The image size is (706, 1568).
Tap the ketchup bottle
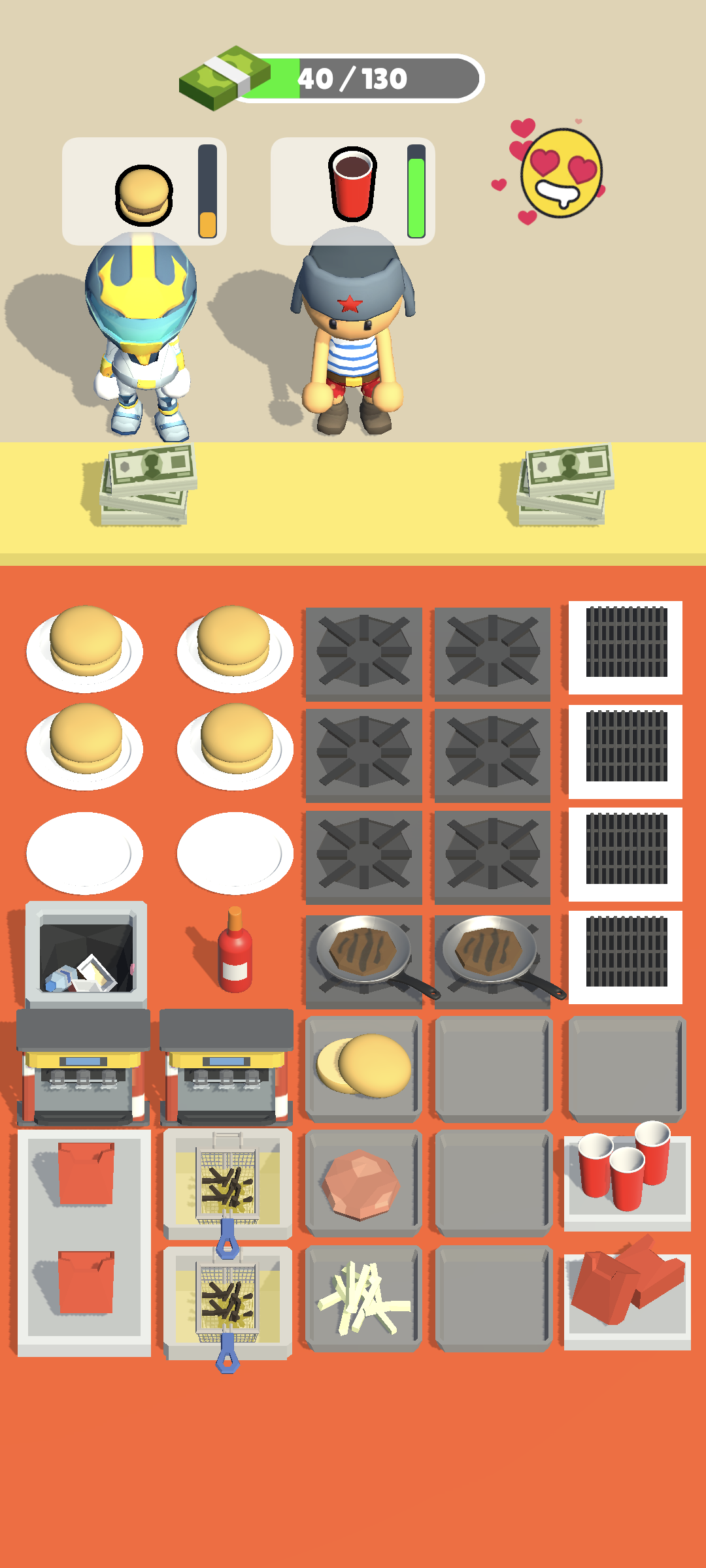[235, 953]
